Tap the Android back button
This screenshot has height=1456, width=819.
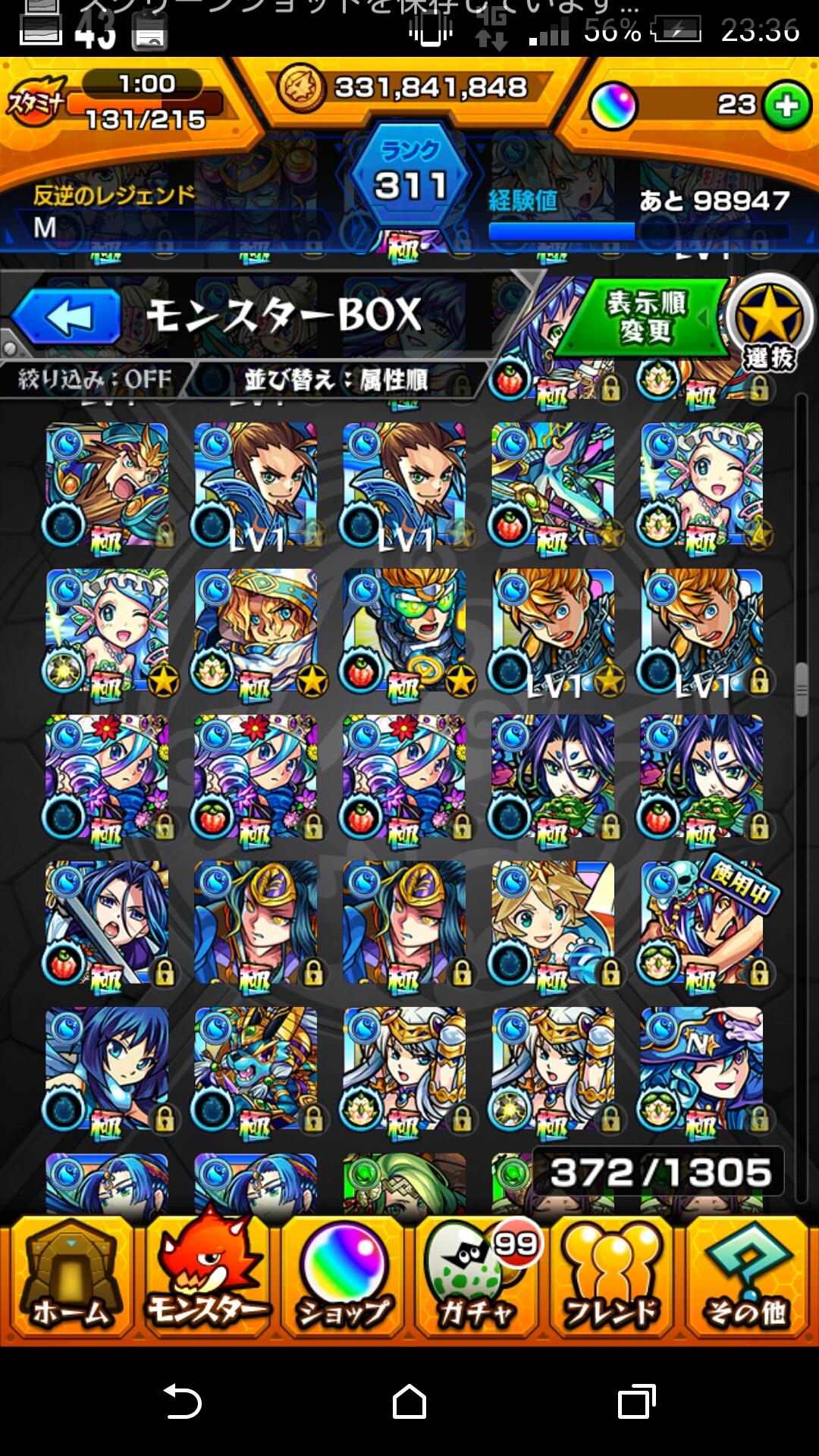click(x=182, y=1401)
